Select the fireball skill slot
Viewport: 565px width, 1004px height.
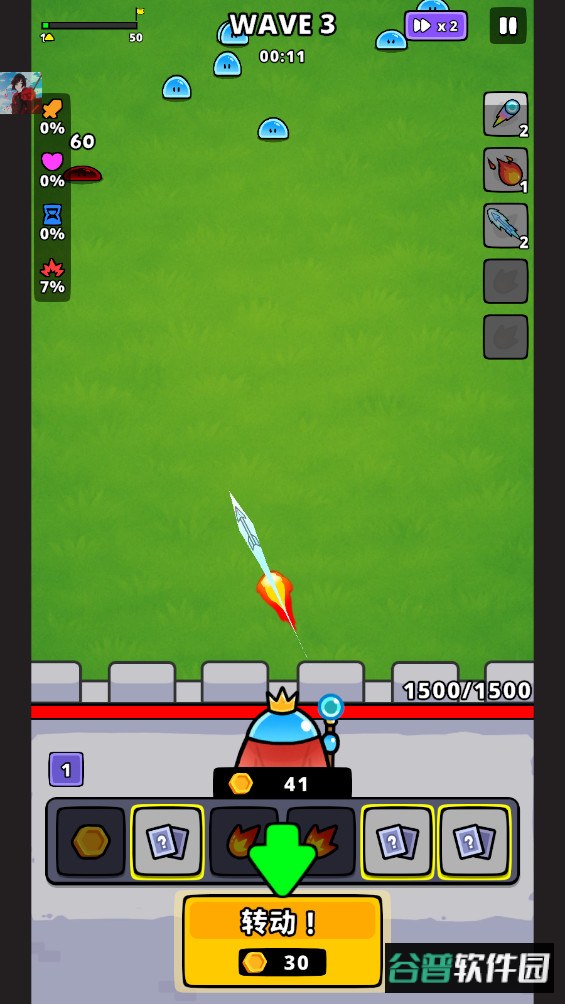[505, 170]
